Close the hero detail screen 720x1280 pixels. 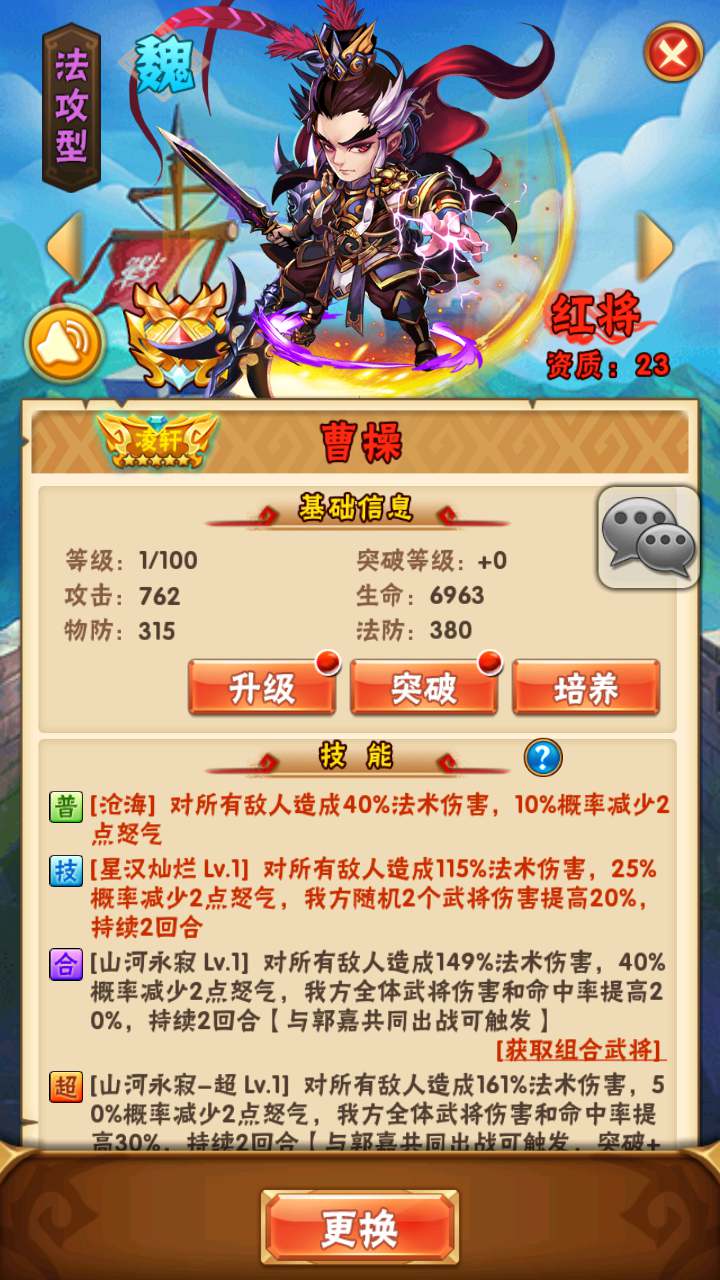[x=673, y=52]
